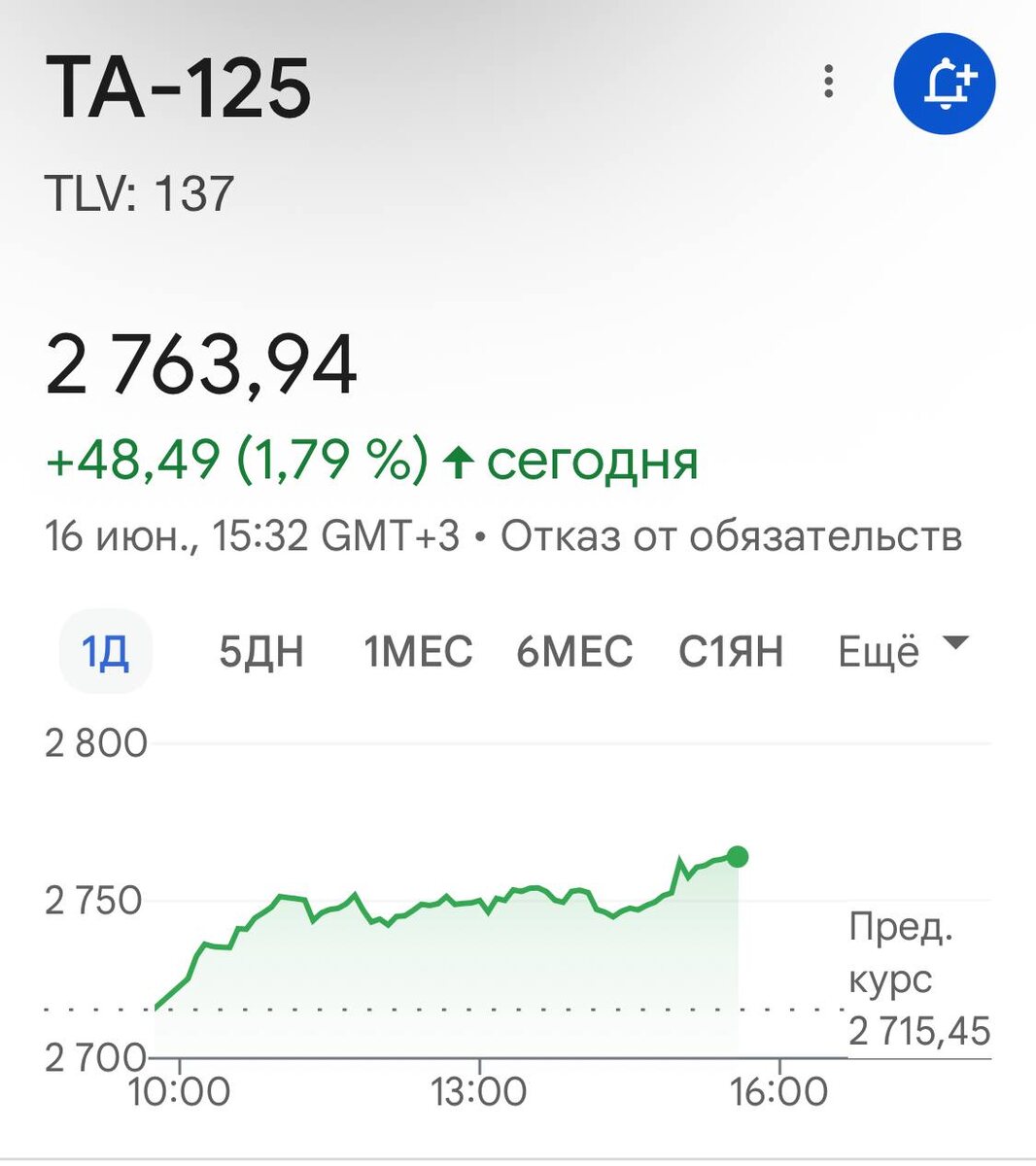This screenshot has height=1166, width=1036.
Task: Open the Отказ от обязательств disclaimer
Action: [731, 535]
